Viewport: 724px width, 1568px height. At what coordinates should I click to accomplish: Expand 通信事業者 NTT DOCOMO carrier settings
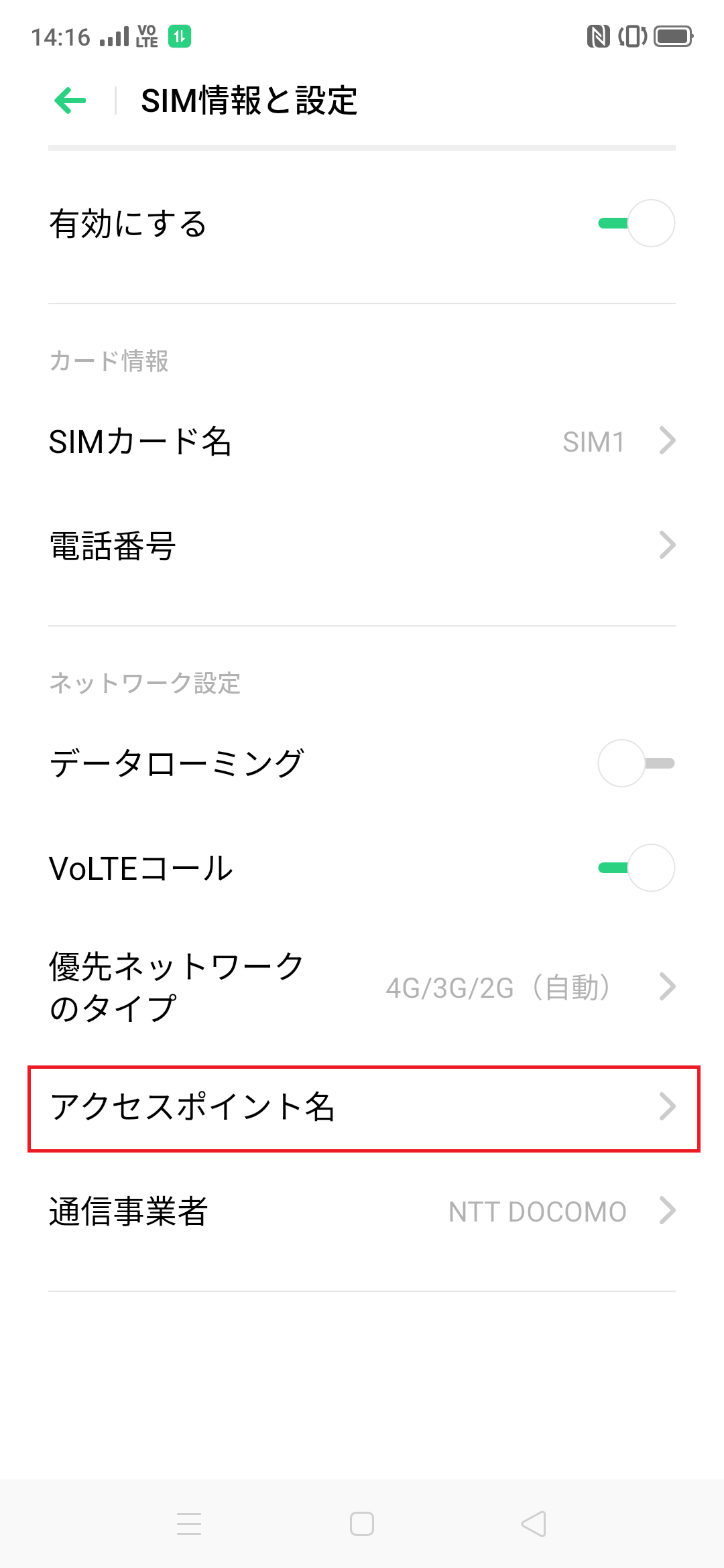(x=362, y=1212)
